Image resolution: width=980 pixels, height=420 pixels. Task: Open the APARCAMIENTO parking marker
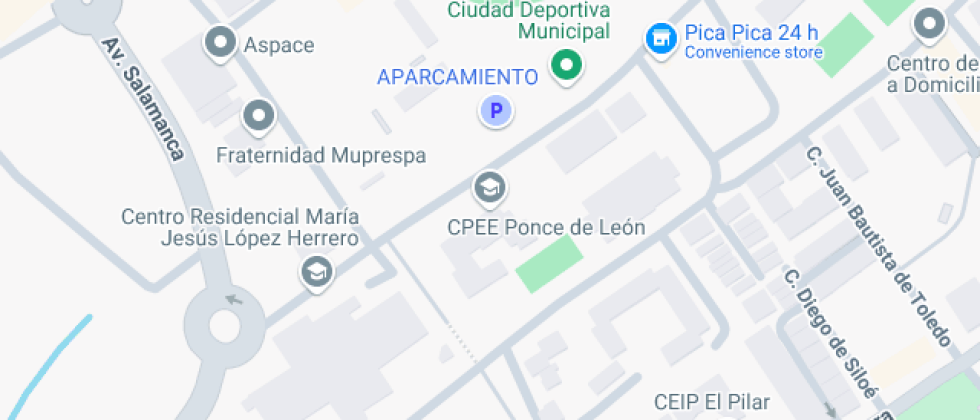coord(495,111)
